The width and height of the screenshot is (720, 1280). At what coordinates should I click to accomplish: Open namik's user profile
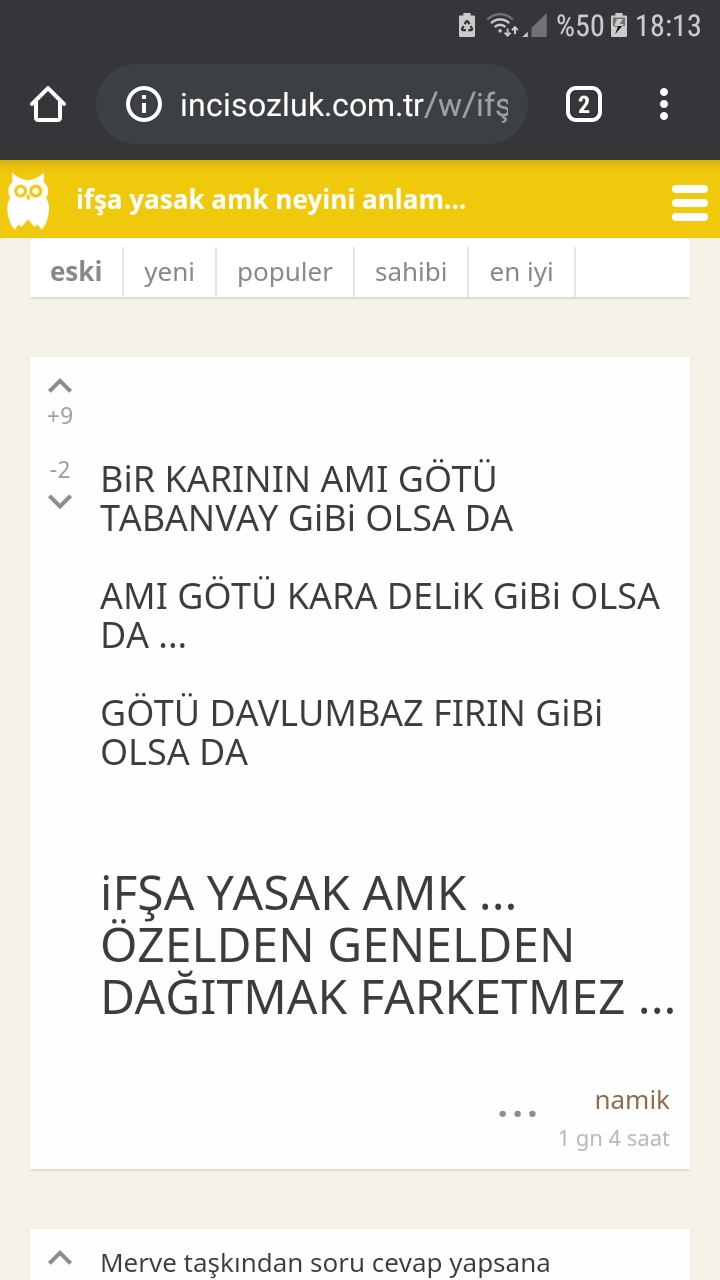[x=632, y=1100]
